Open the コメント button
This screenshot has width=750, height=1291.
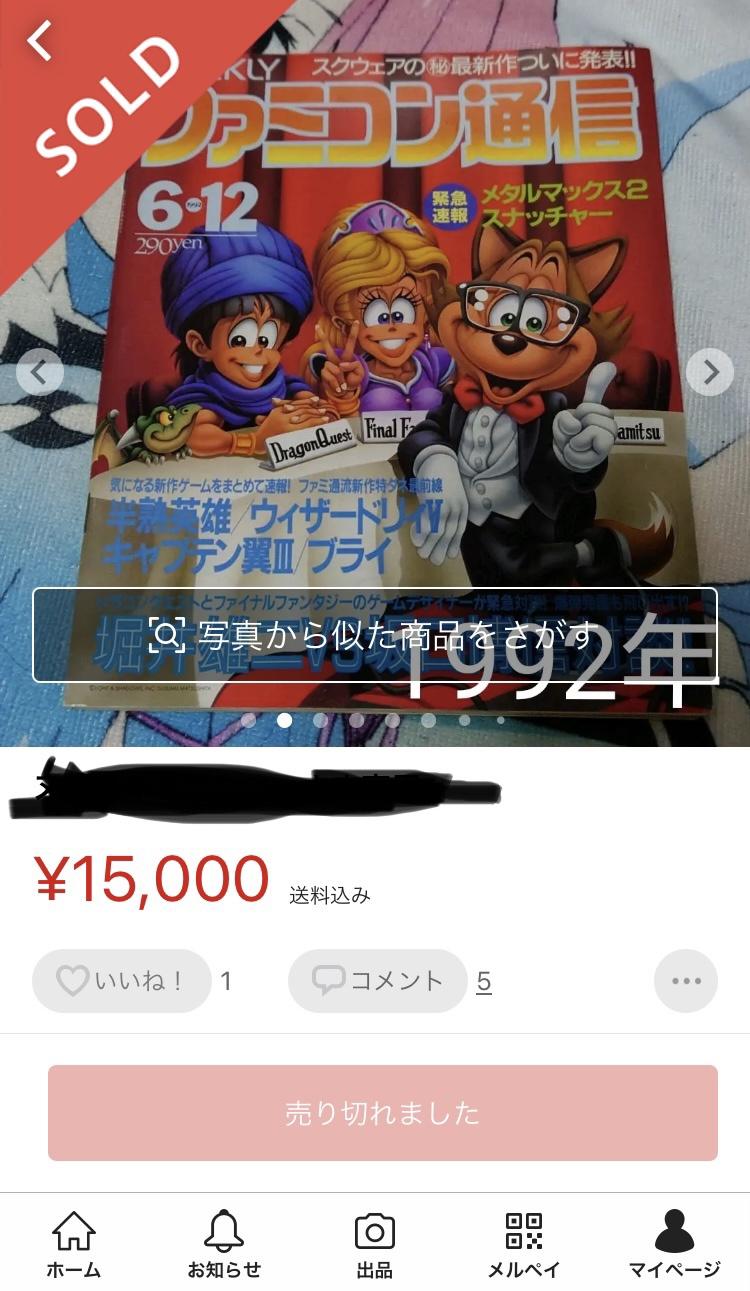pyautogui.click(x=377, y=981)
